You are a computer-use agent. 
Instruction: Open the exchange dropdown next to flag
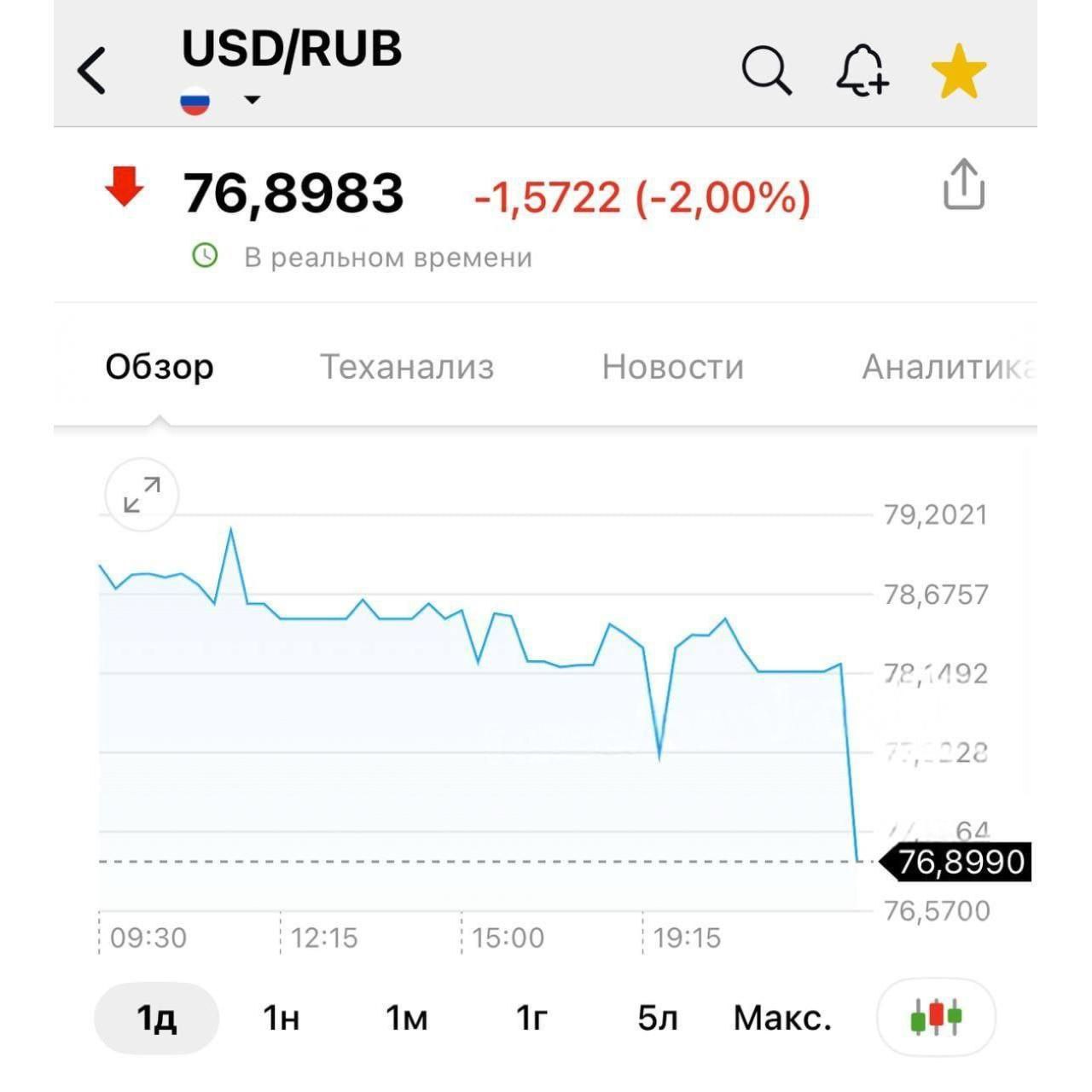pyautogui.click(x=252, y=101)
